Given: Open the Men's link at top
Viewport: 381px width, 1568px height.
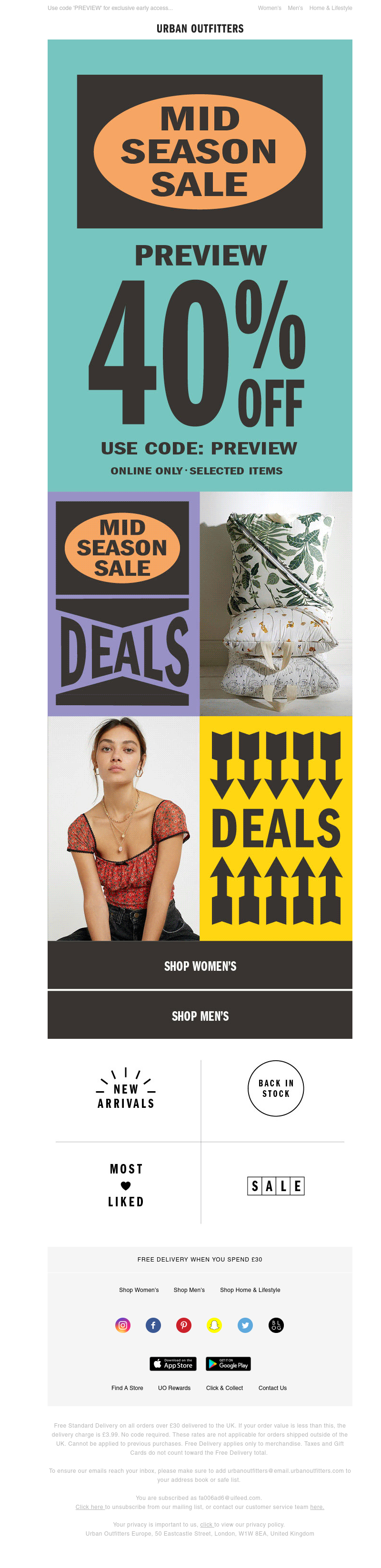Looking at the screenshot, I should [x=295, y=8].
